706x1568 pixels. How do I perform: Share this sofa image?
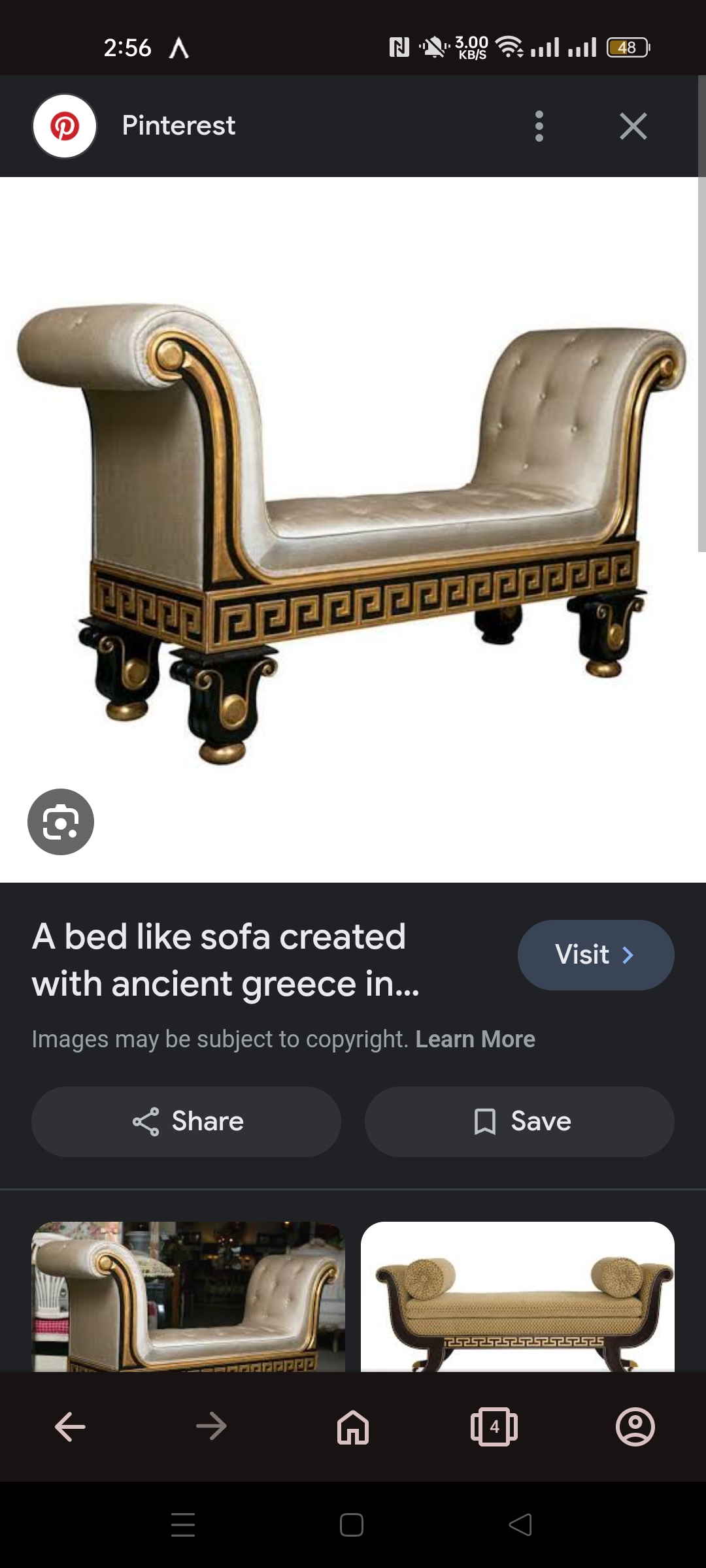tap(186, 1121)
